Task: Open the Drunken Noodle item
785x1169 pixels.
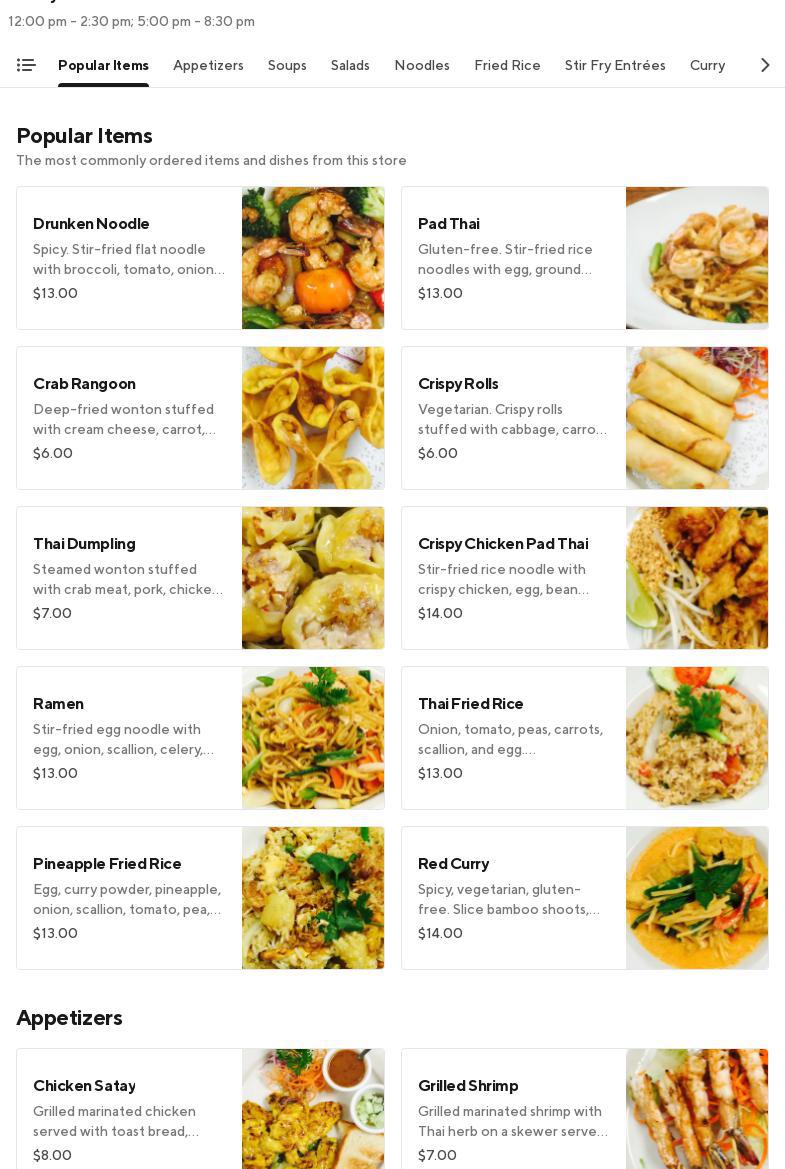Action: 200,258
